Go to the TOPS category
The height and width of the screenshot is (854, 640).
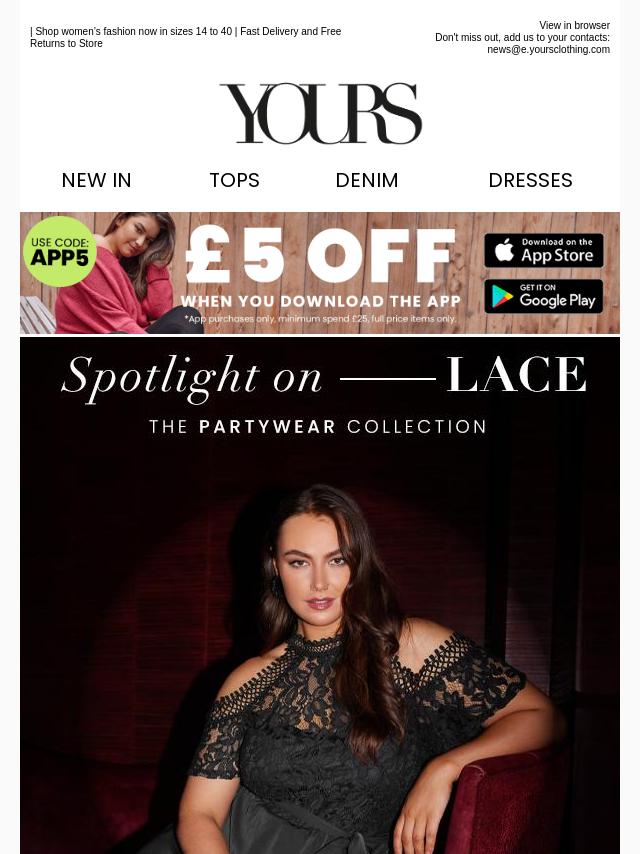click(x=234, y=180)
